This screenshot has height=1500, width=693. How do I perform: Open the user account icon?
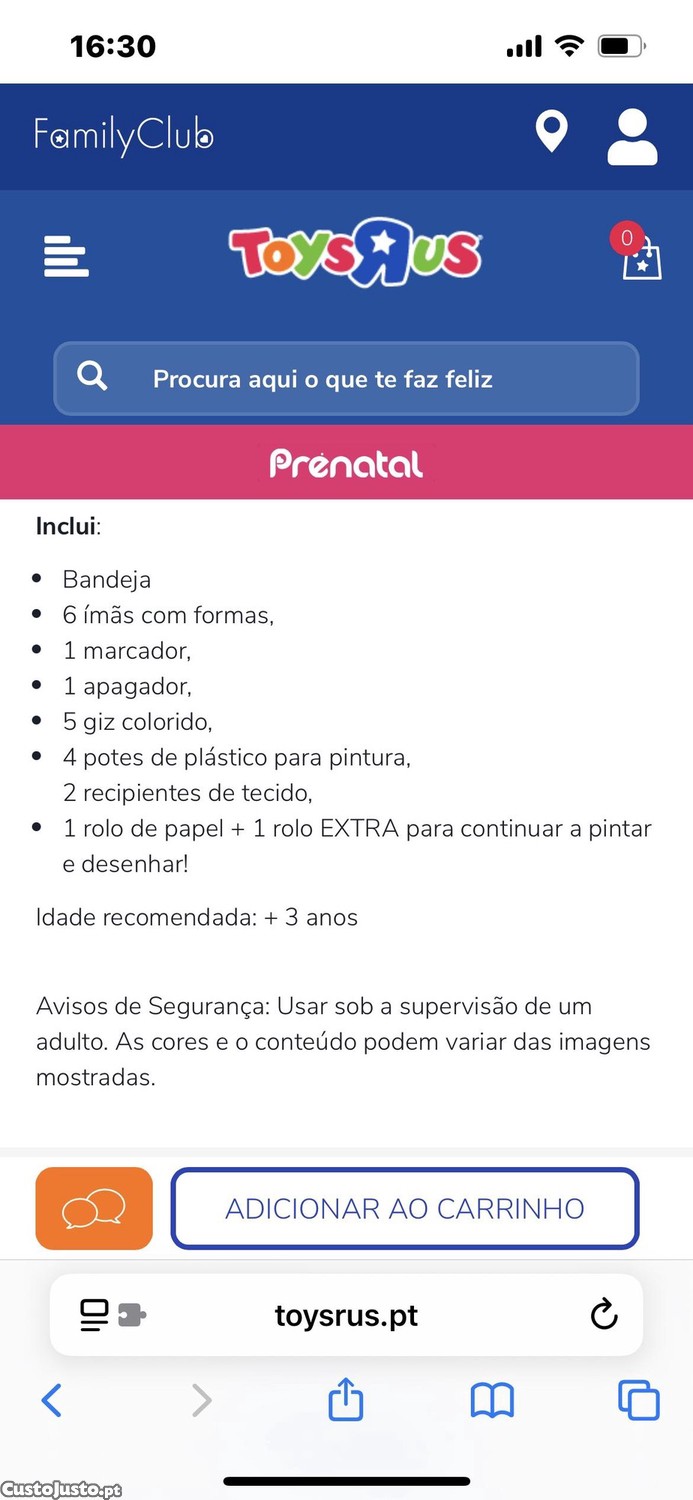pyautogui.click(x=632, y=136)
